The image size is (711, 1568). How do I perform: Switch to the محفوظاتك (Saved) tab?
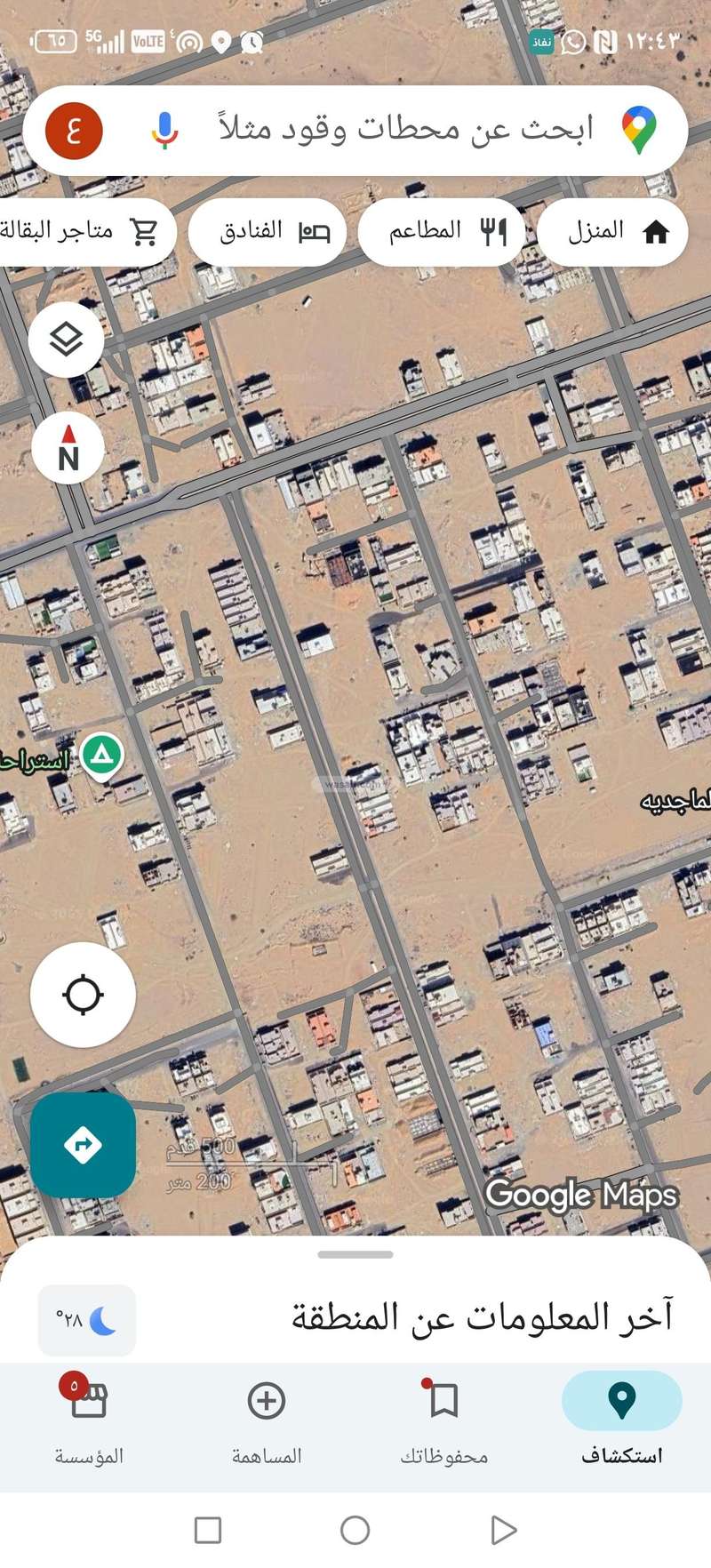click(x=443, y=1419)
